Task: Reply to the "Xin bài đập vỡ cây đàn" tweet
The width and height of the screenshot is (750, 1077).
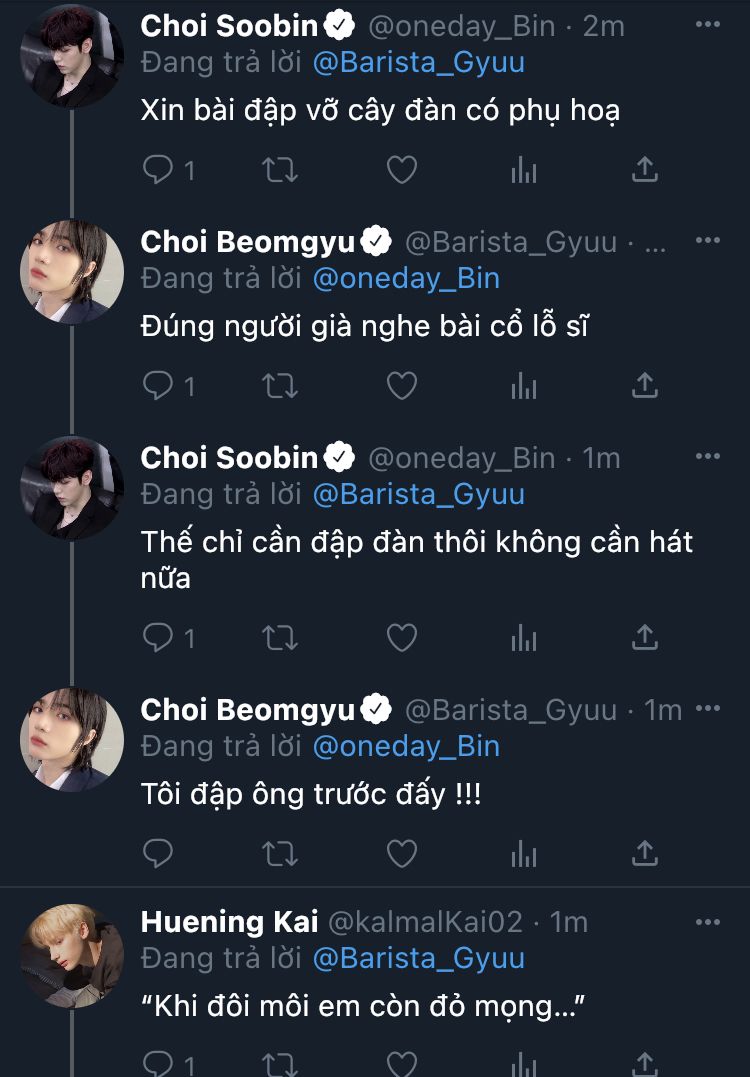Action: [x=158, y=170]
